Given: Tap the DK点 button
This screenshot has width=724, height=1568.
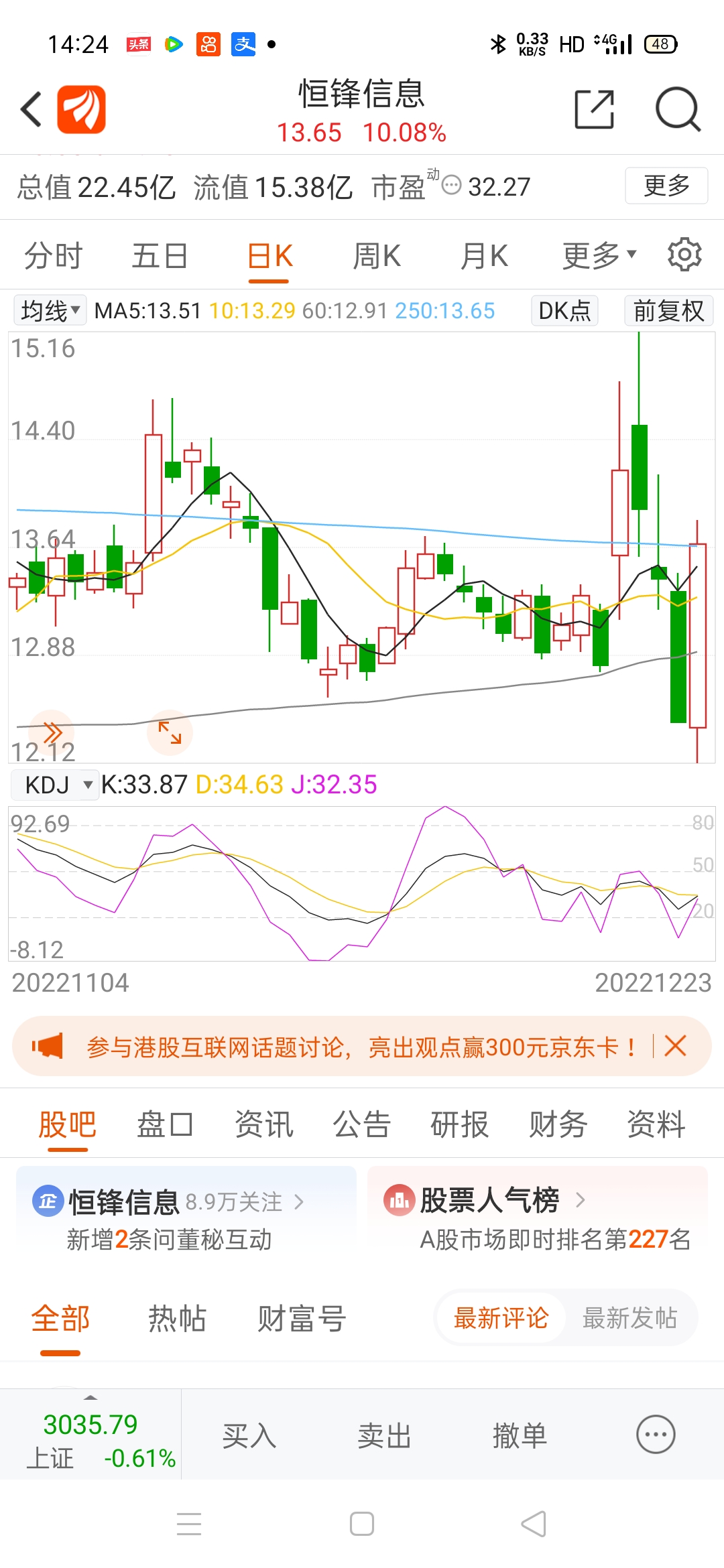Looking at the screenshot, I should 564,310.
